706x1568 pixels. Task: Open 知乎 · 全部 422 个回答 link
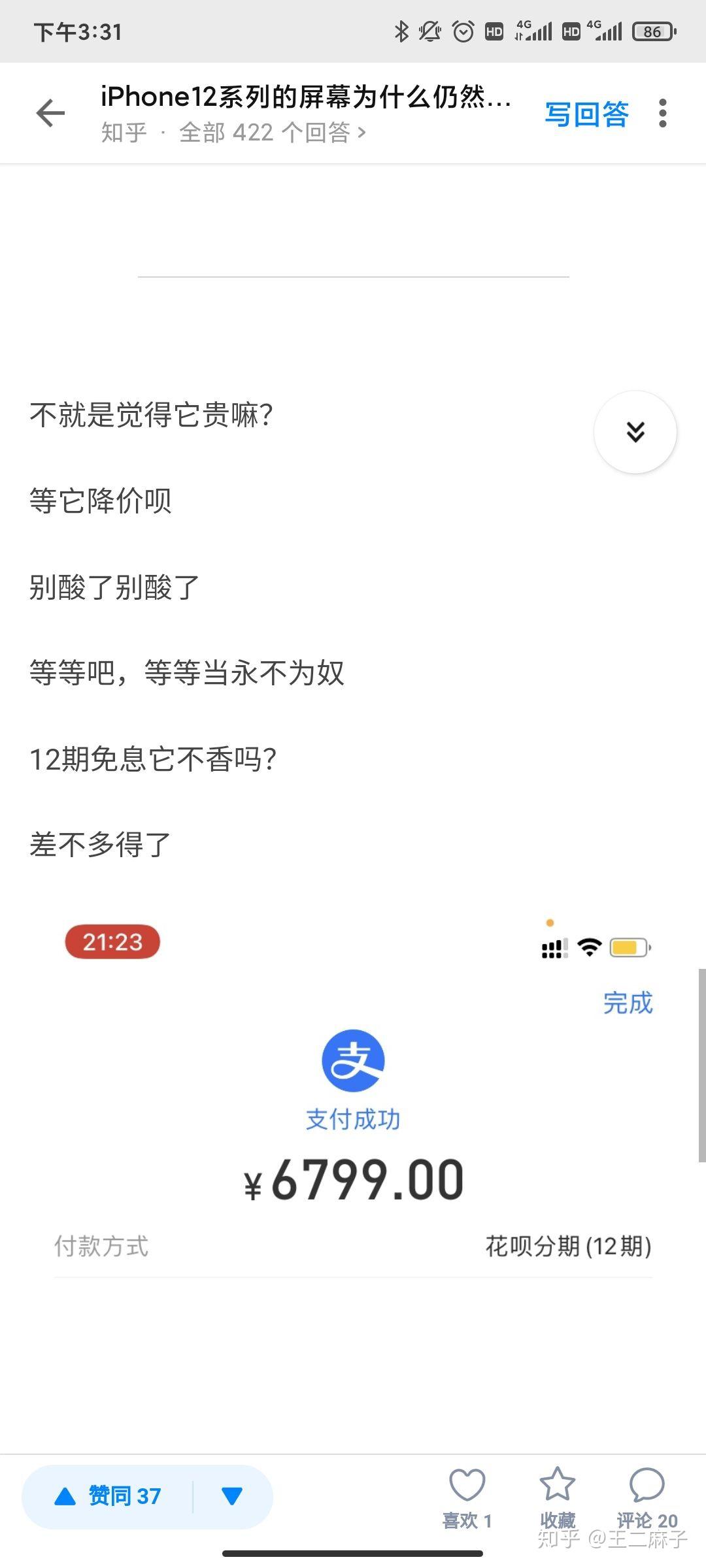[232, 133]
